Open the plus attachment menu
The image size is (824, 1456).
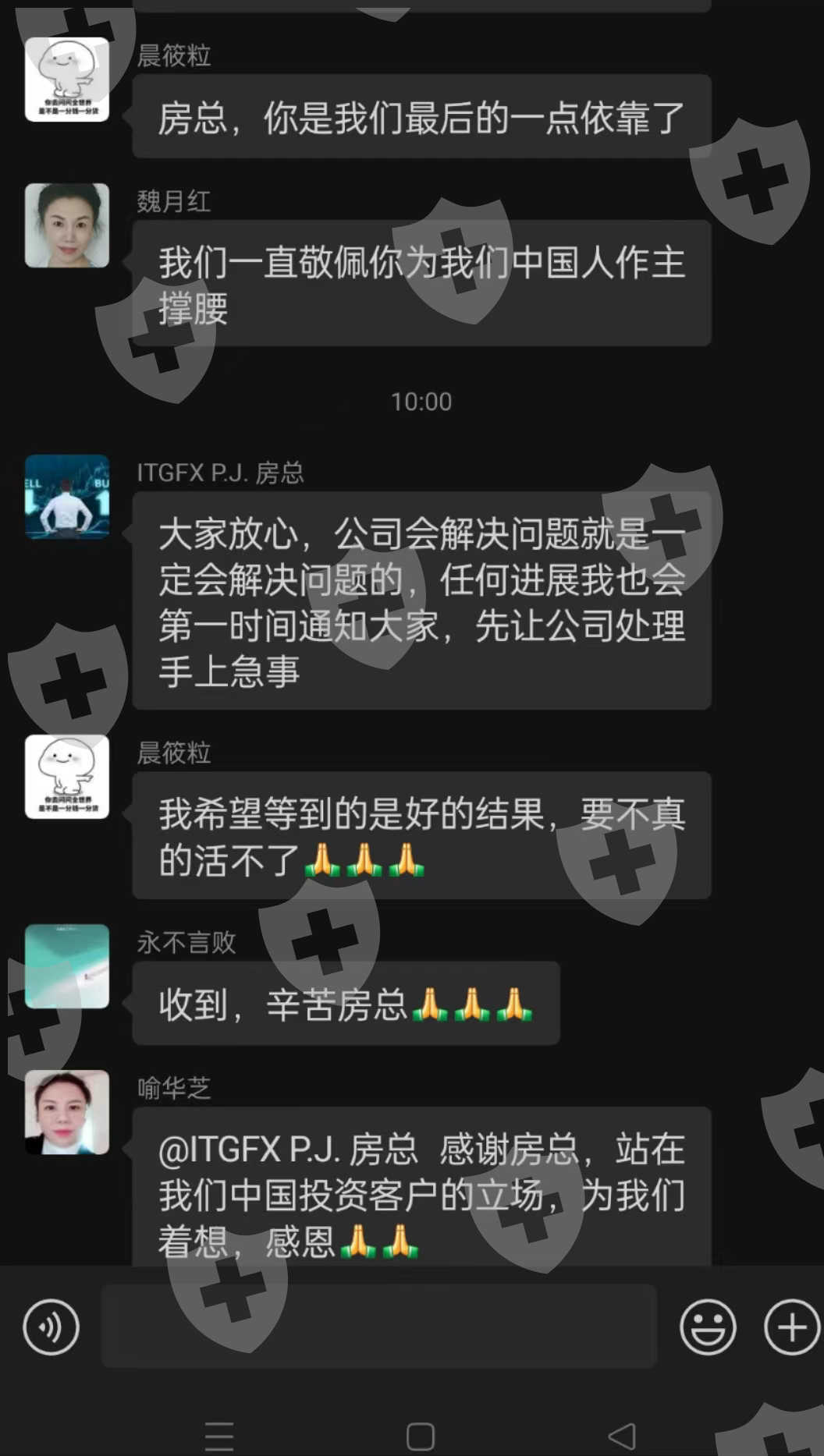(792, 1327)
